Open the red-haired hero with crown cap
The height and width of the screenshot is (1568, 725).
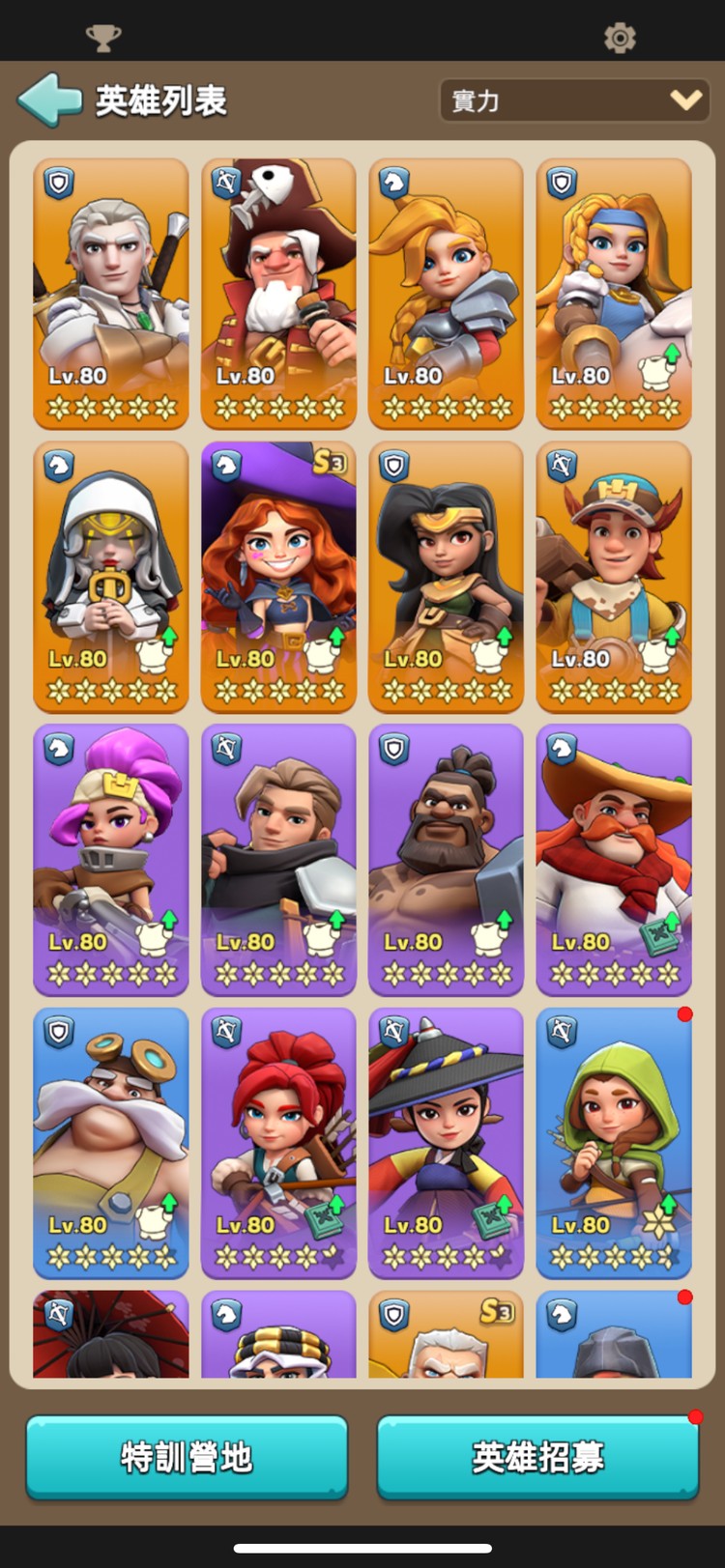[x=614, y=573]
